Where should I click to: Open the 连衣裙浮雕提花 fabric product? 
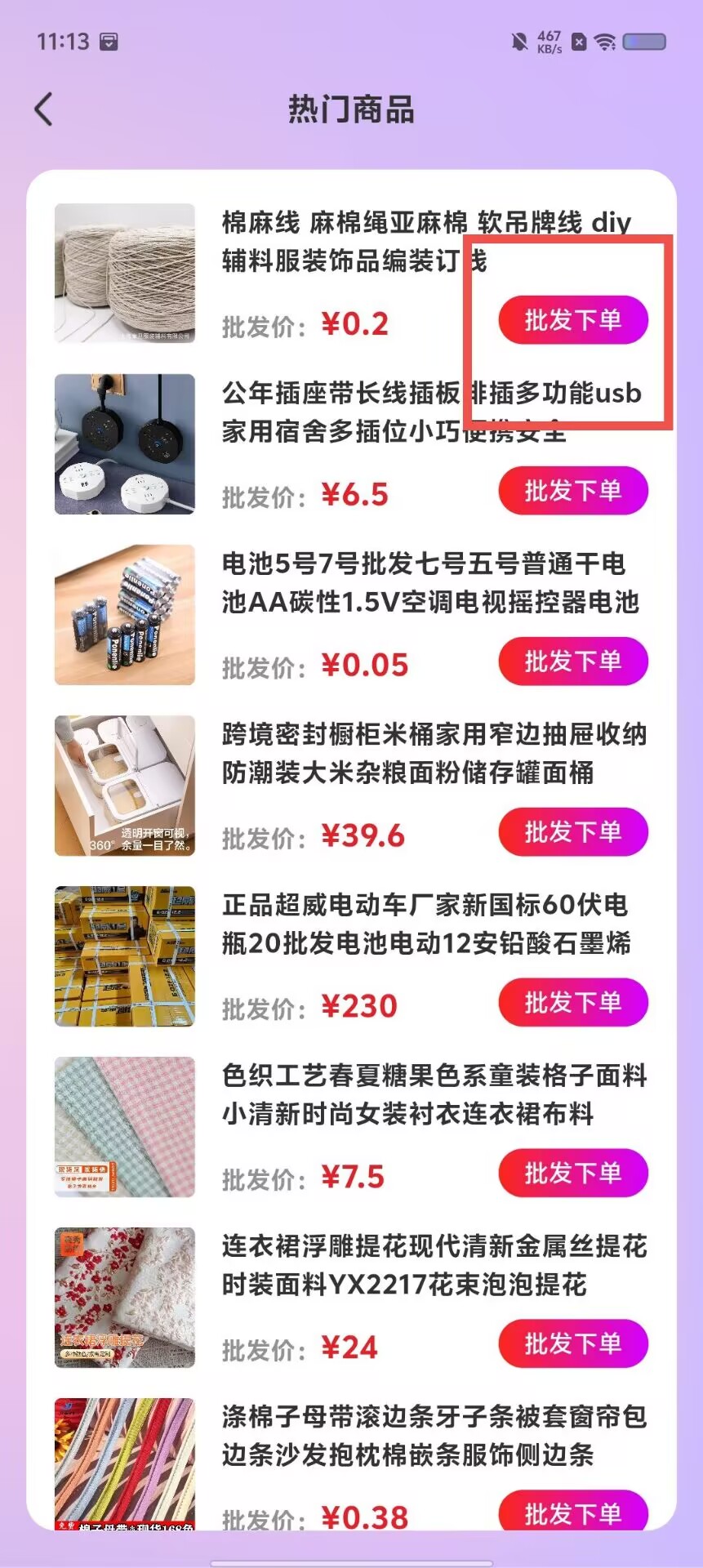(x=125, y=1298)
